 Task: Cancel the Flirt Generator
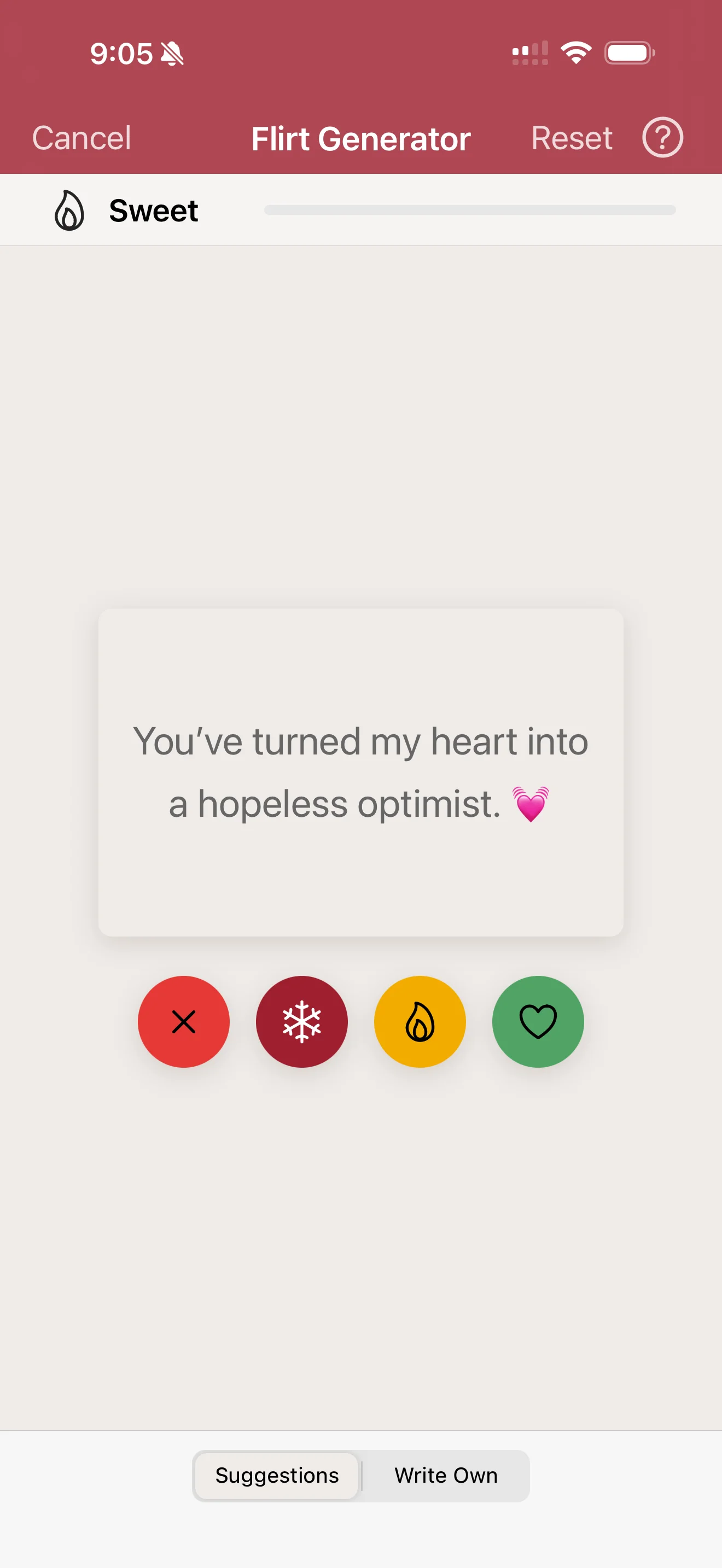click(81, 138)
